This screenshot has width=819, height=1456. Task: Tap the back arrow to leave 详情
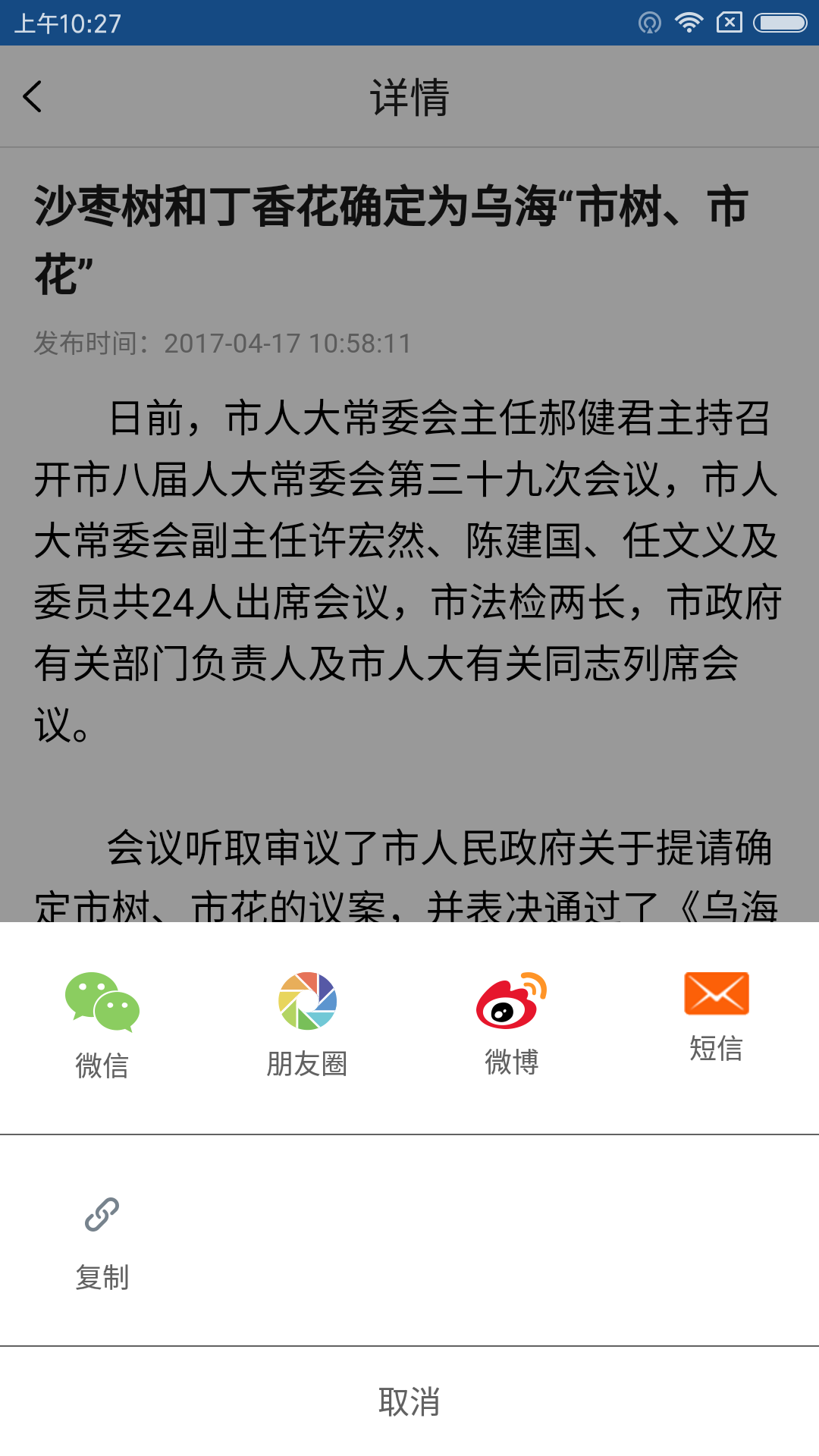click(x=32, y=97)
